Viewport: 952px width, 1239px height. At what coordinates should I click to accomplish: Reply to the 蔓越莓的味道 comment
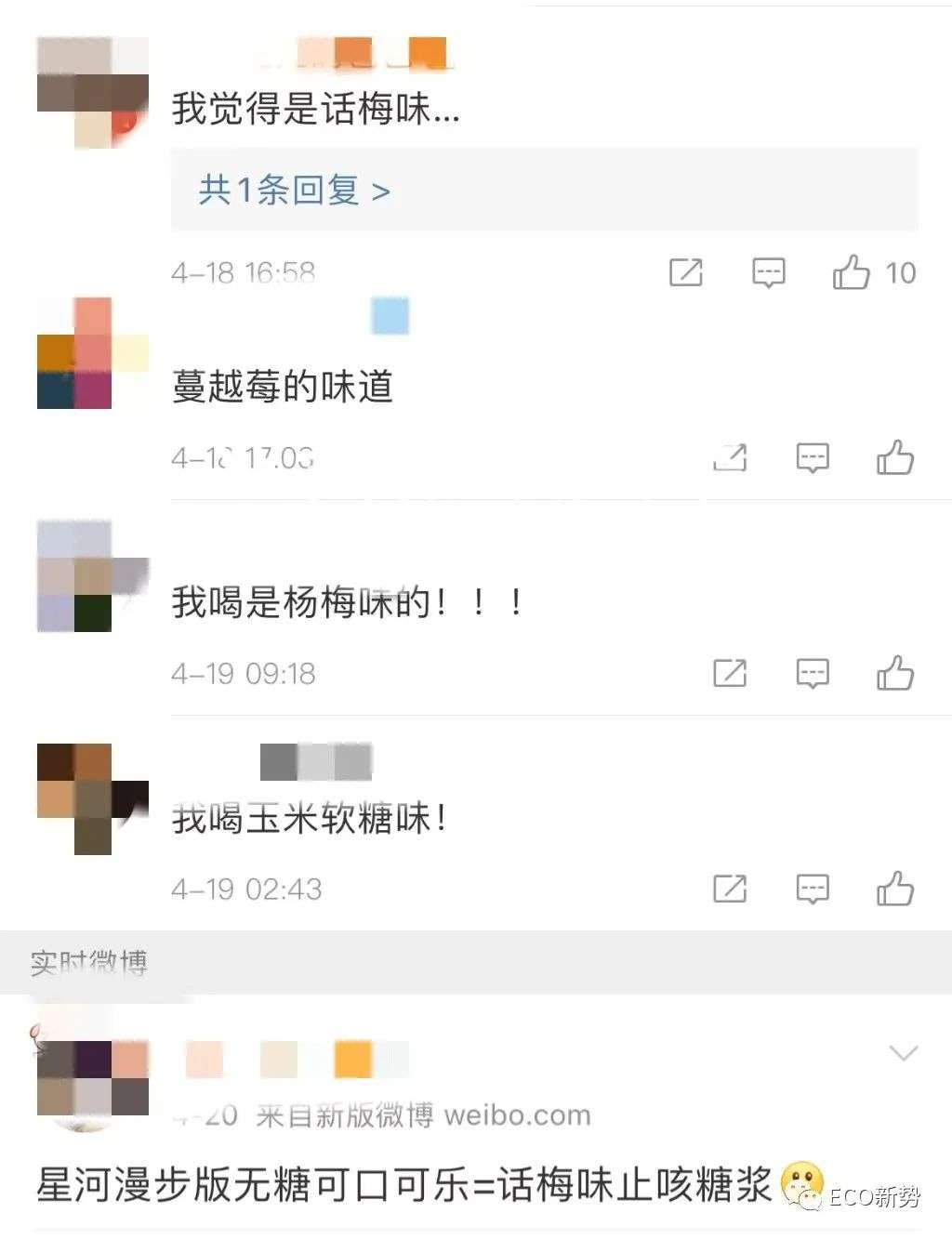(x=813, y=457)
